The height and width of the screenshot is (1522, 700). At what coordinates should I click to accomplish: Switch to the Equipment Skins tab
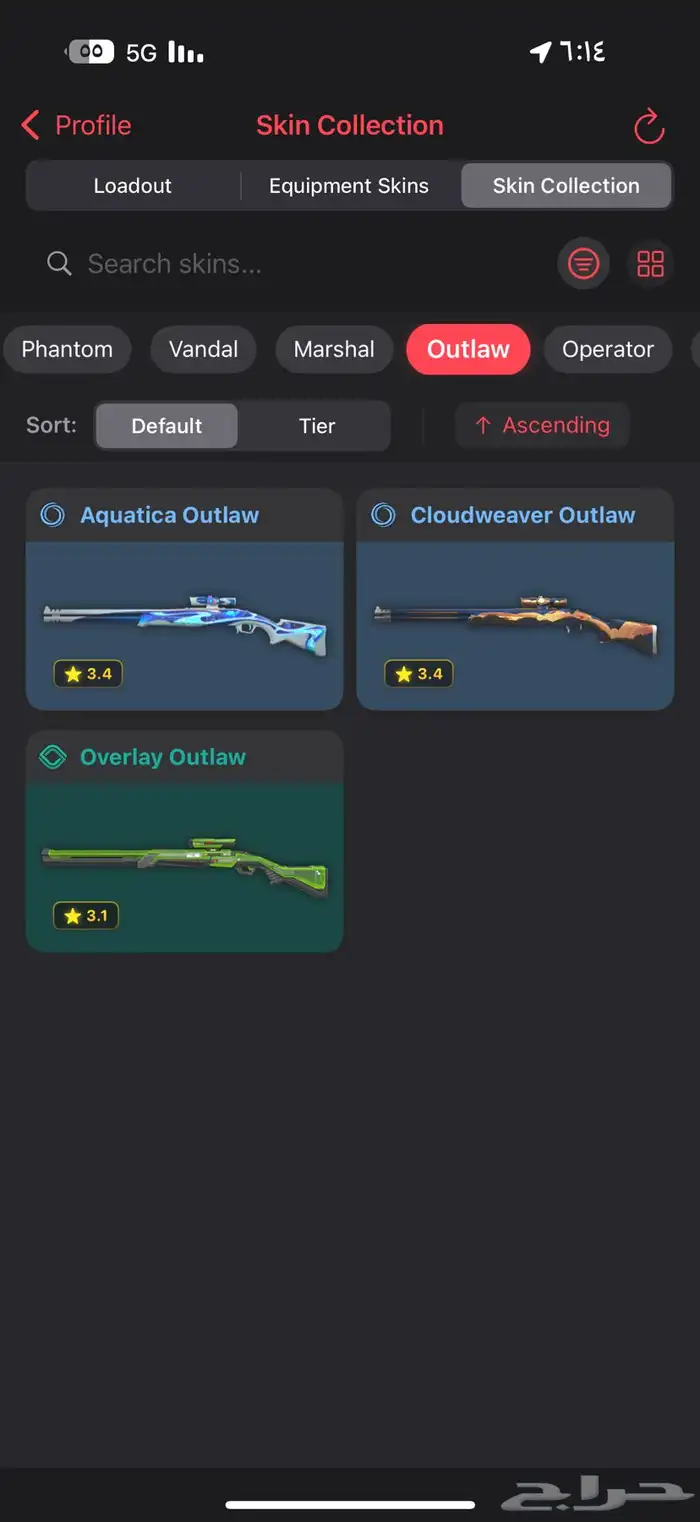pyautogui.click(x=349, y=186)
